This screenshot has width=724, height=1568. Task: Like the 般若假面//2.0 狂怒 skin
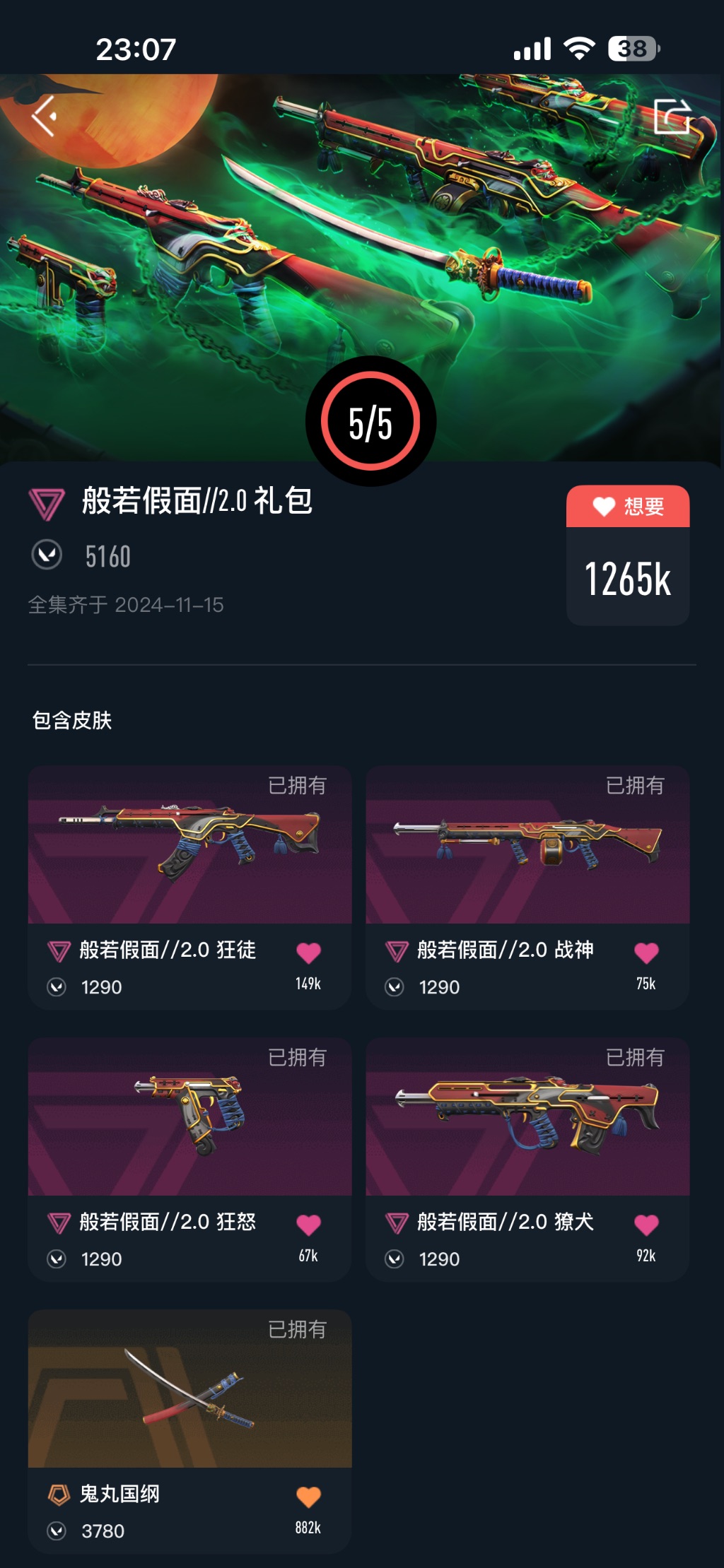(x=308, y=1225)
